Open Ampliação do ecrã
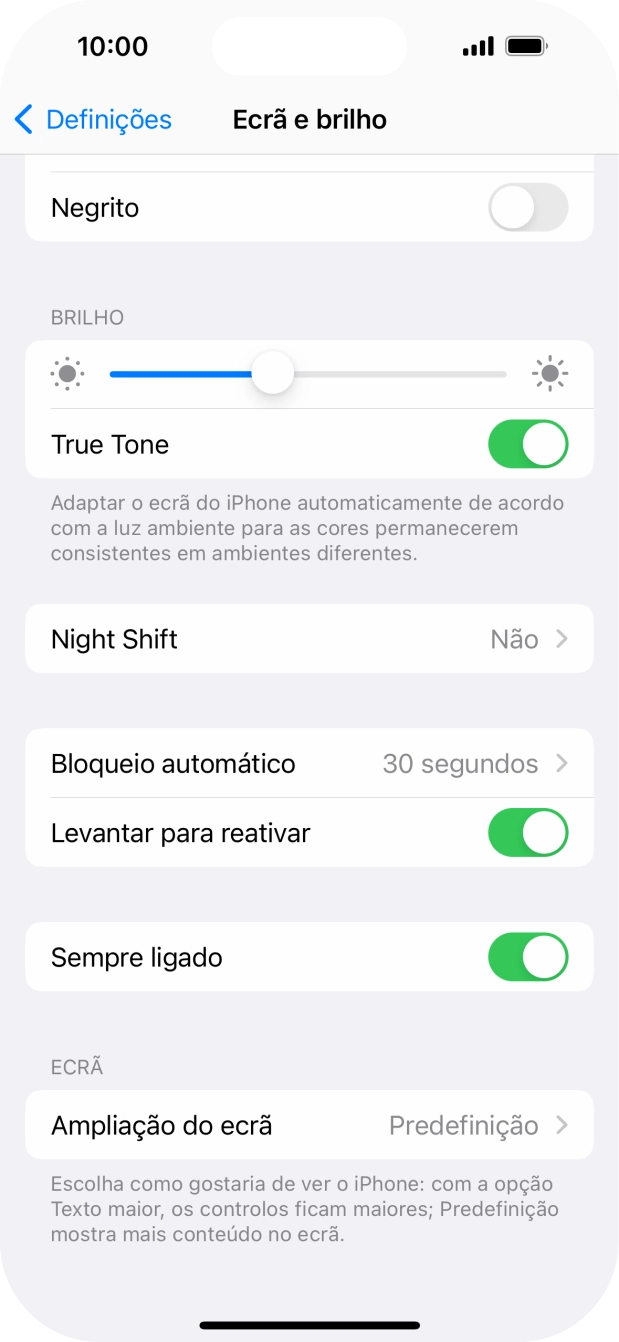This screenshot has height=1342, width=619. click(309, 1125)
